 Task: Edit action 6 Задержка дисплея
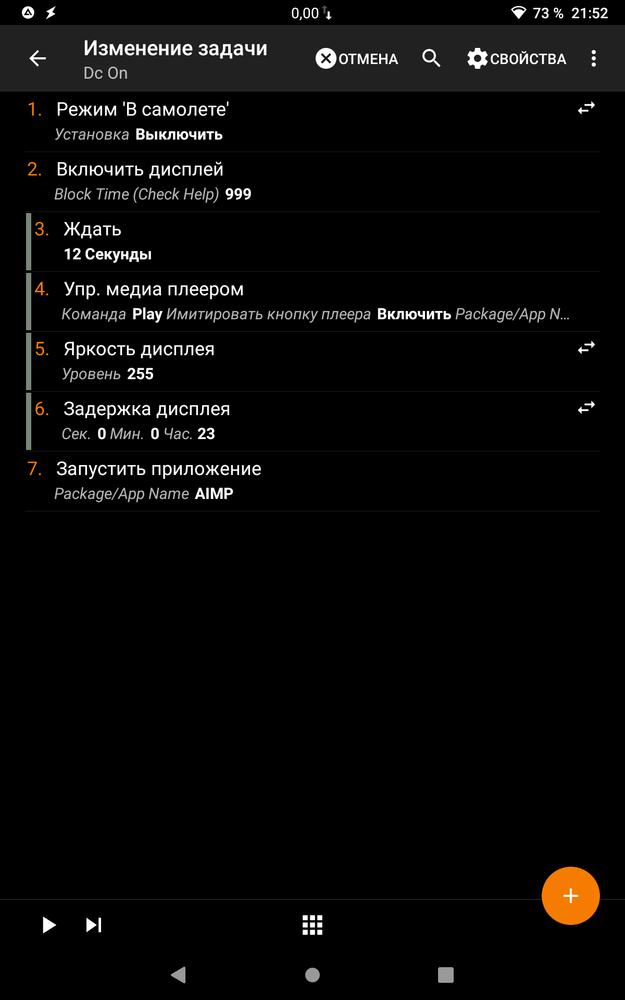300,421
